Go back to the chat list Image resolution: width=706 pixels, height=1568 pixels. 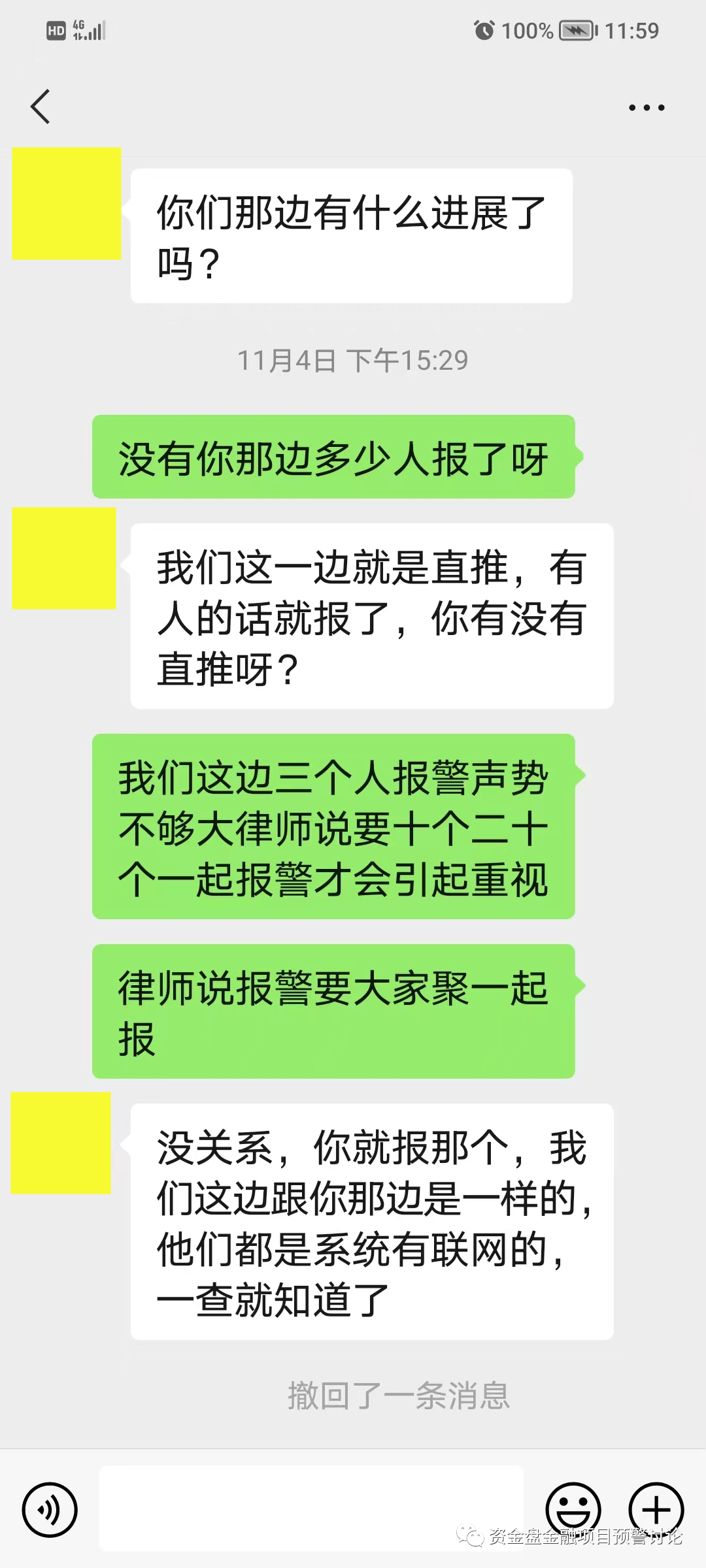[x=41, y=106]
